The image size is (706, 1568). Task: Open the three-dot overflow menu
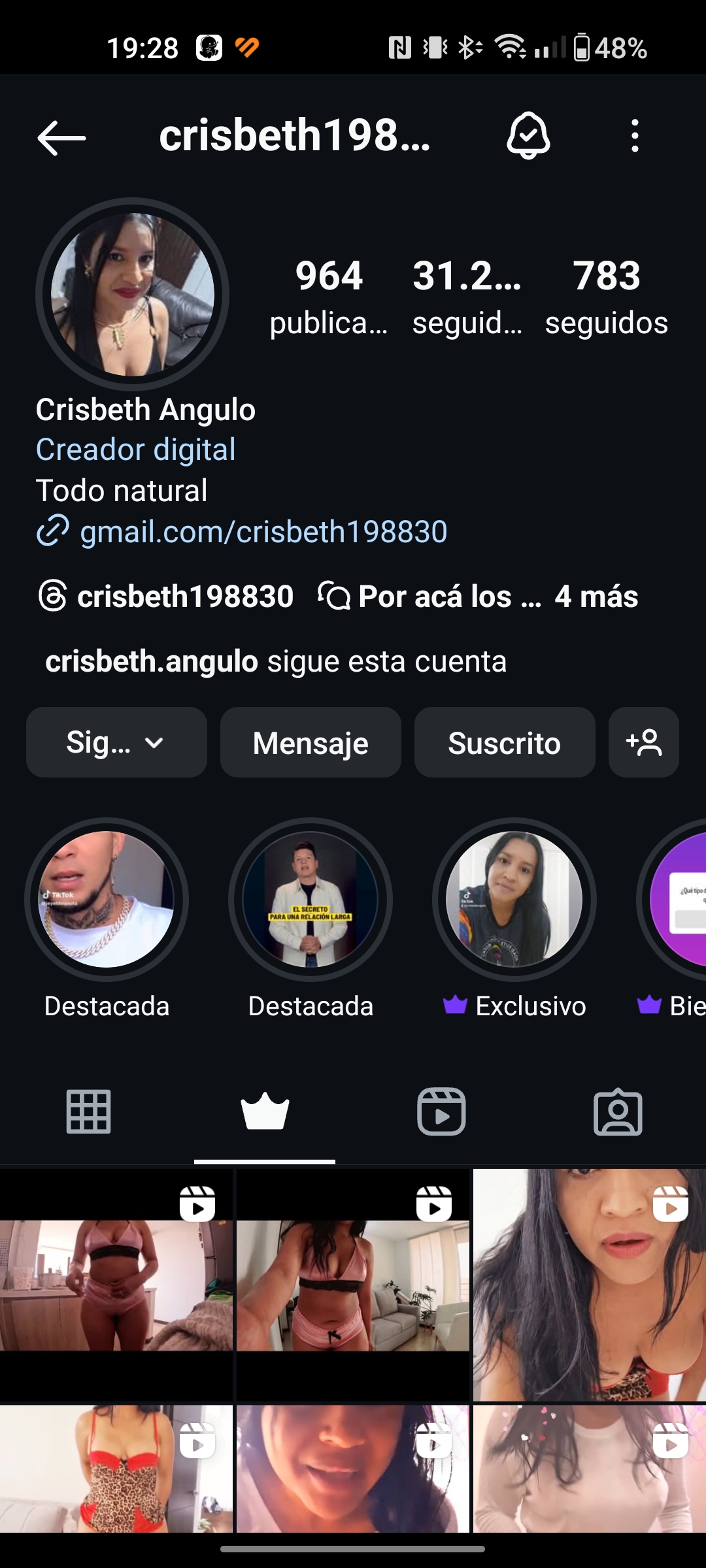(635, 136)
